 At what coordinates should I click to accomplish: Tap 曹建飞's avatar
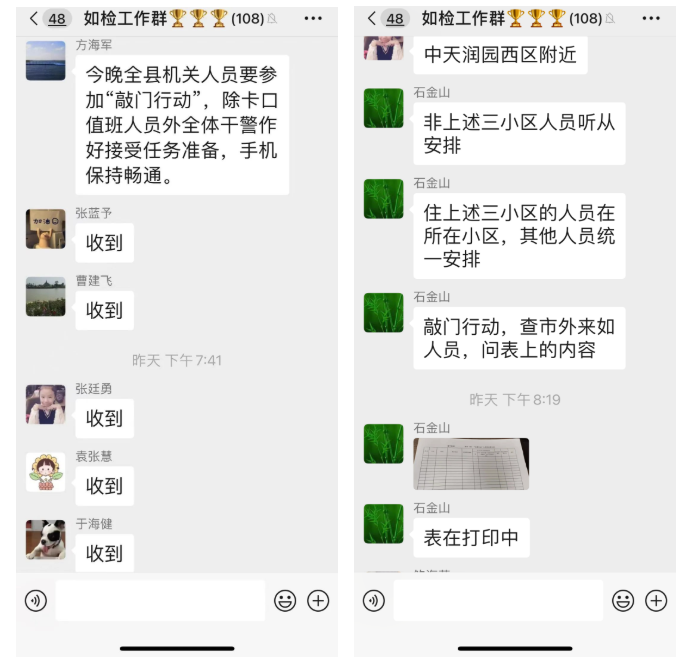46,296
